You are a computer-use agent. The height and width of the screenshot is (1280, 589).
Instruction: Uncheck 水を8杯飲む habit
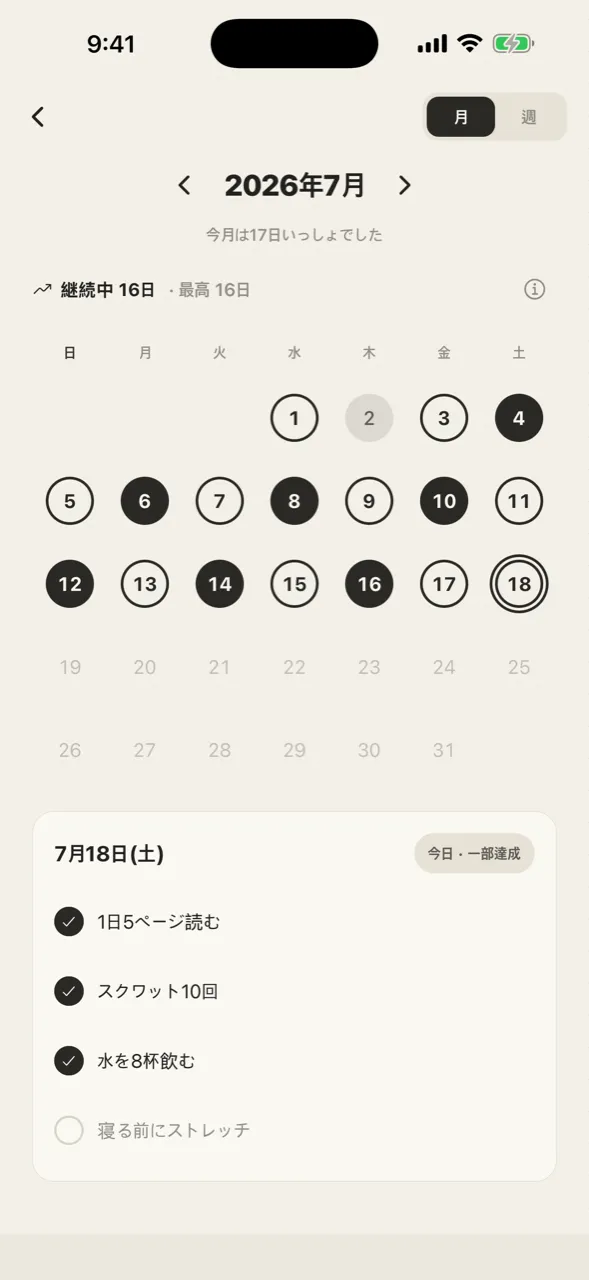click(69, 1061)
